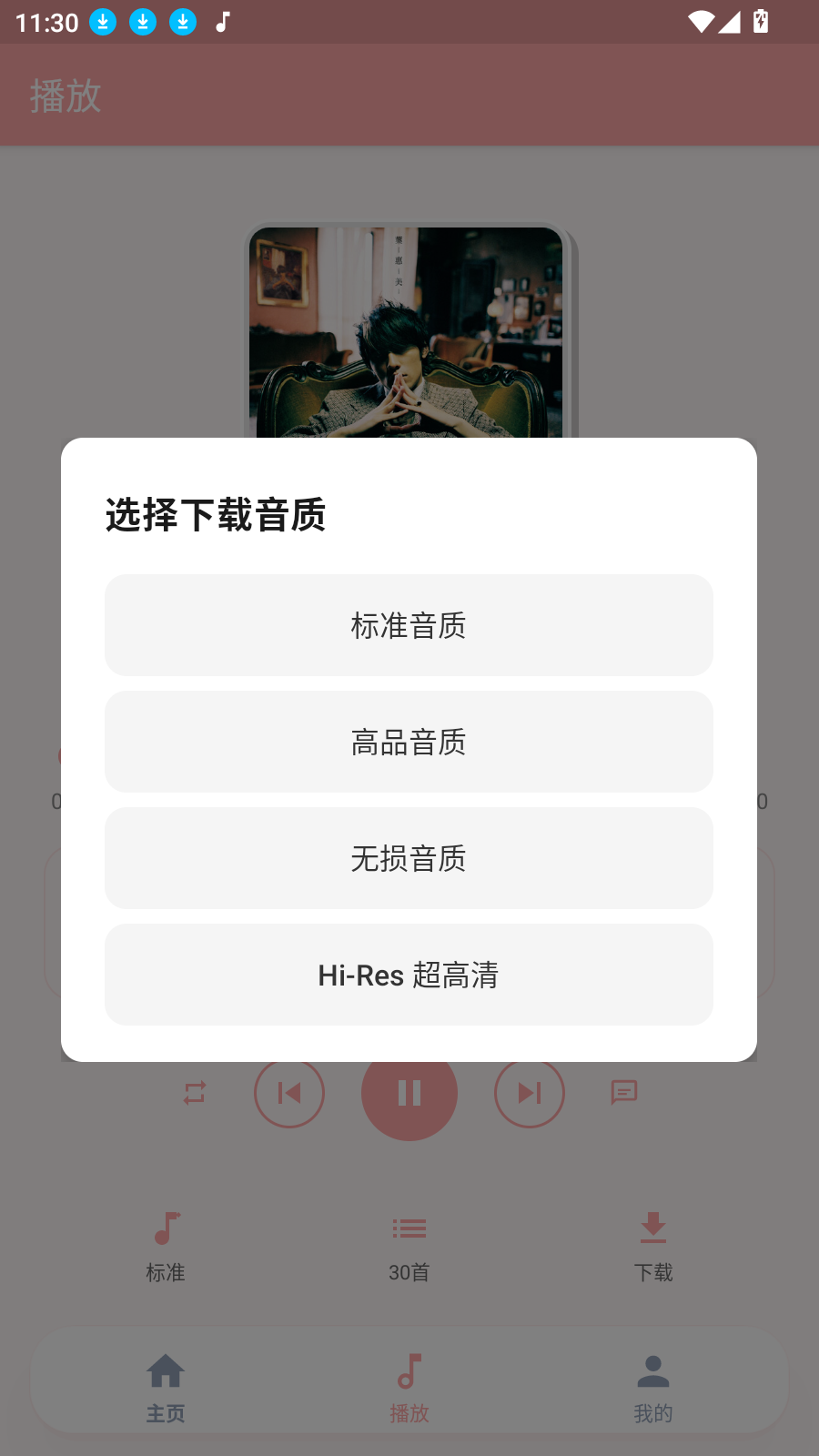Tap a download notification icon in status bar
Viewport: 819px width, 1456px height.
[102, 22]
